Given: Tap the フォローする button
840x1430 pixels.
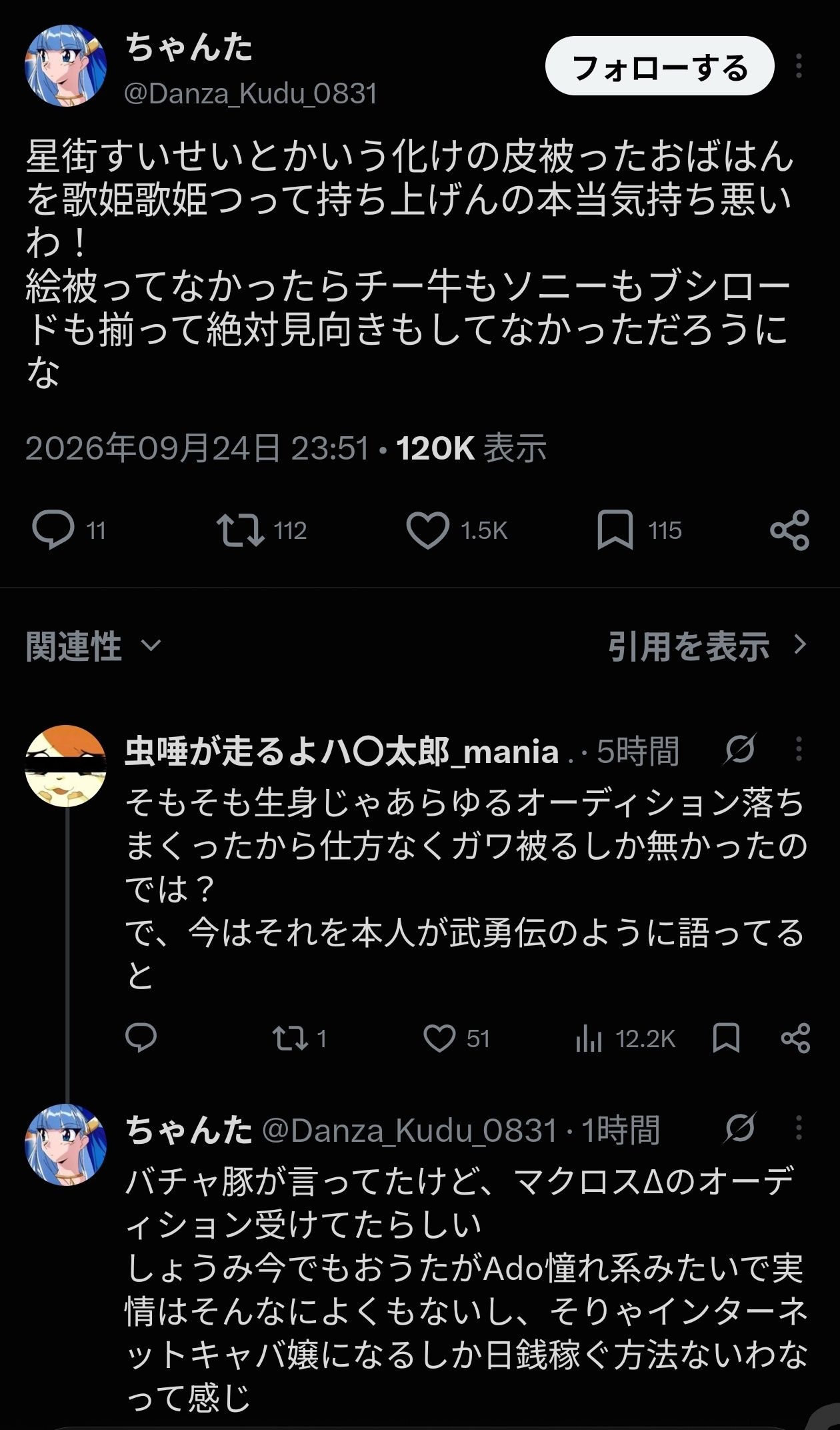Looking at the screenshot, I should tap(659, 67).
